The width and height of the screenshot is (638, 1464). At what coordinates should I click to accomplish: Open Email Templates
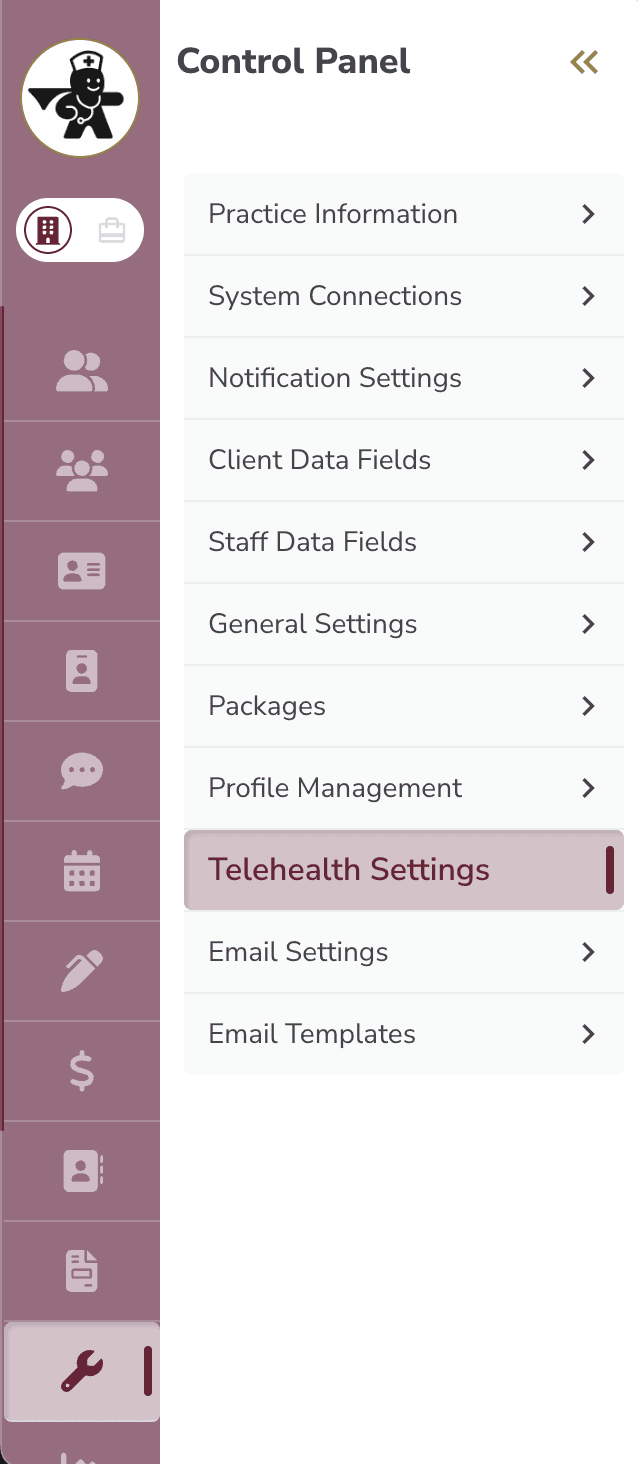pos(404,1034)
